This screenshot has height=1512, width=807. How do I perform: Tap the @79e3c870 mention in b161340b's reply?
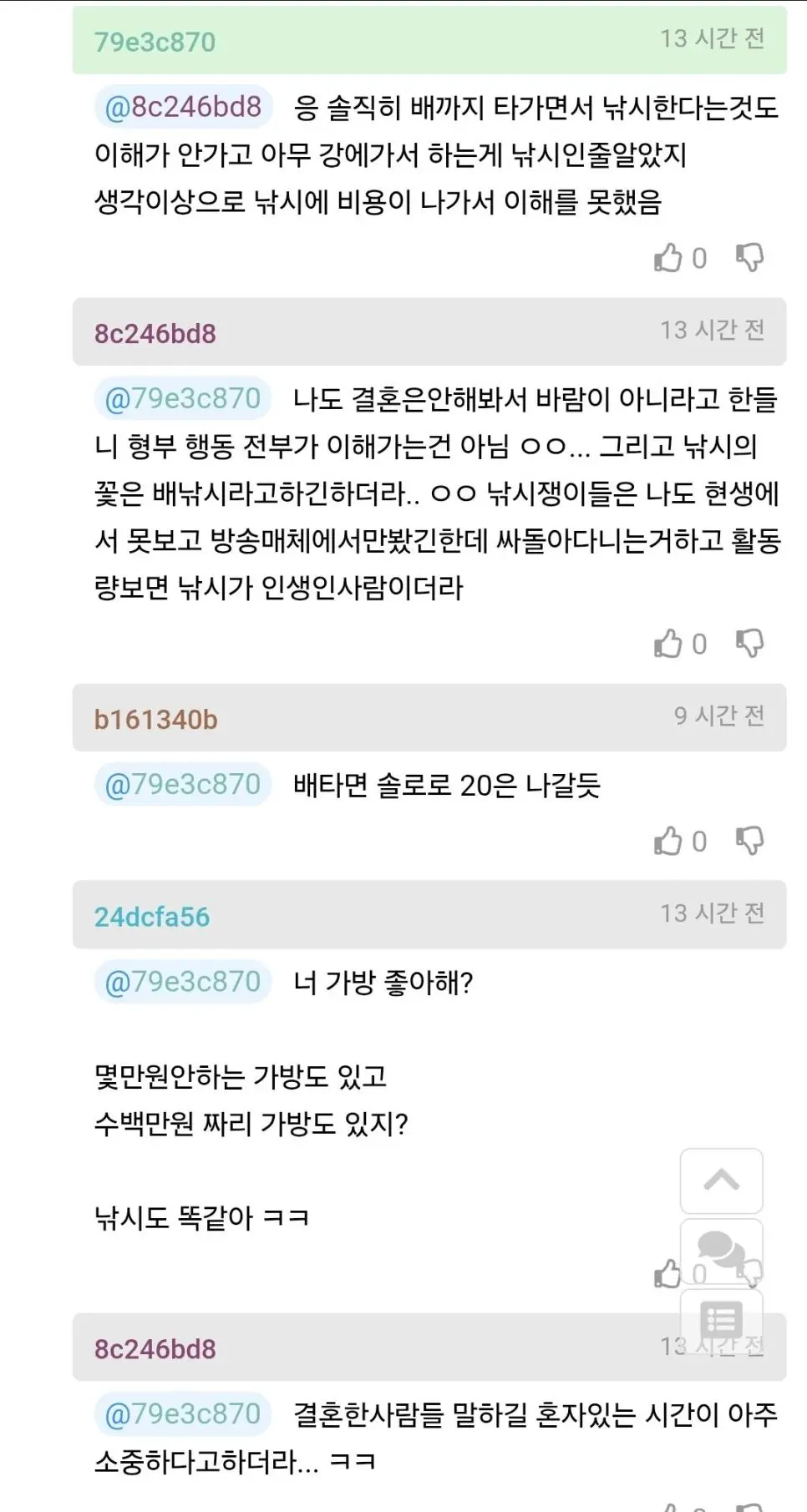[x=183, y=784]
